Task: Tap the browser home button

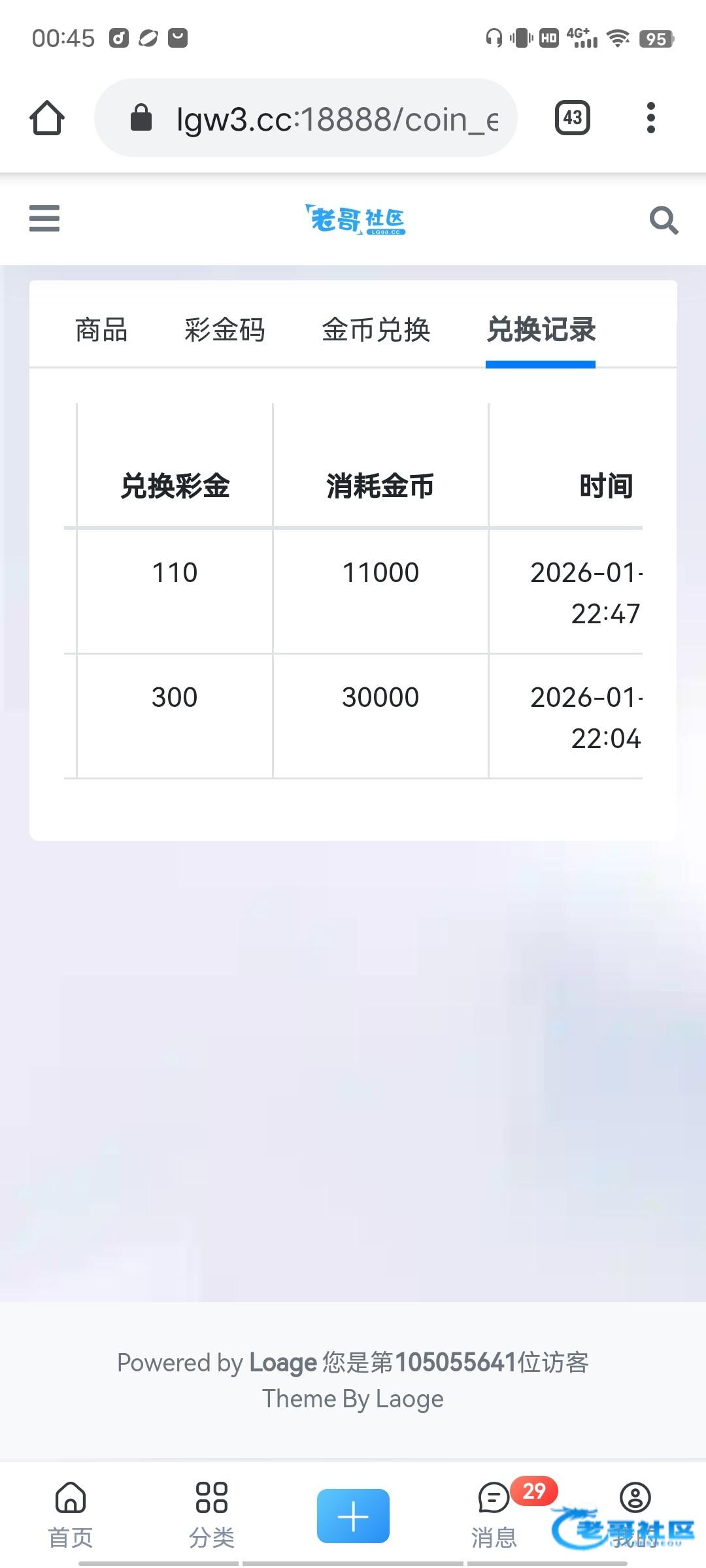Action: coord(47,118)
